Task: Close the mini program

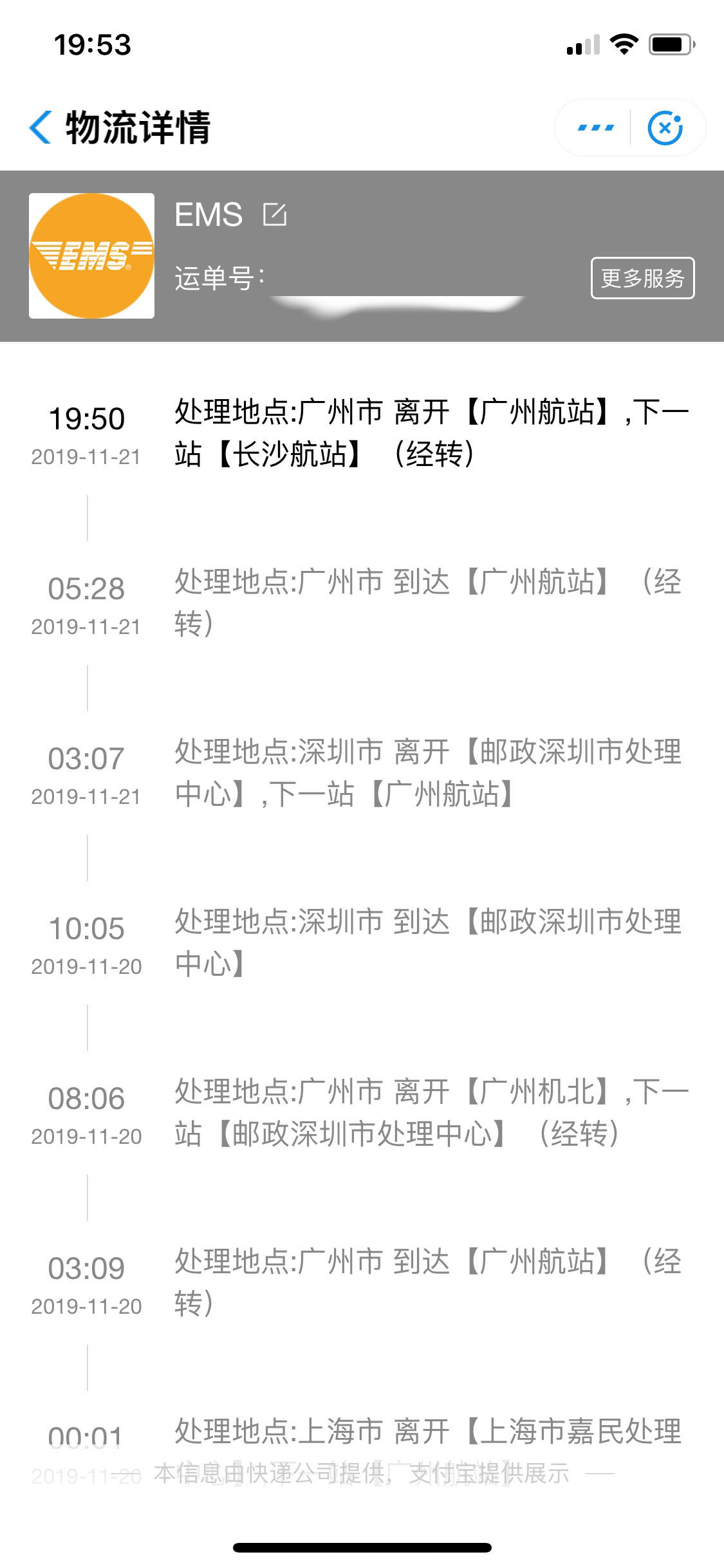Action: point(665,127)
